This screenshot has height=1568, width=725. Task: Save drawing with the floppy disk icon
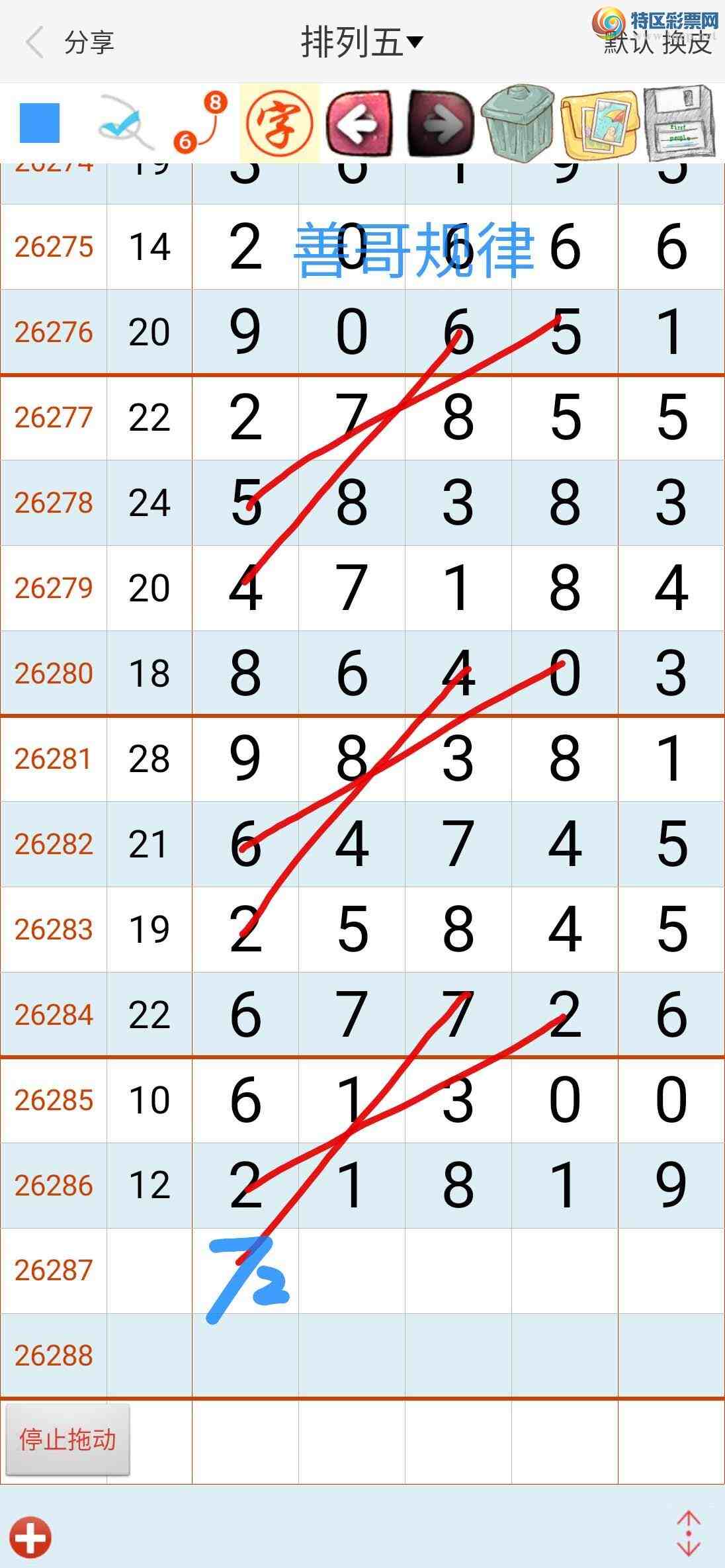(679, 123)
